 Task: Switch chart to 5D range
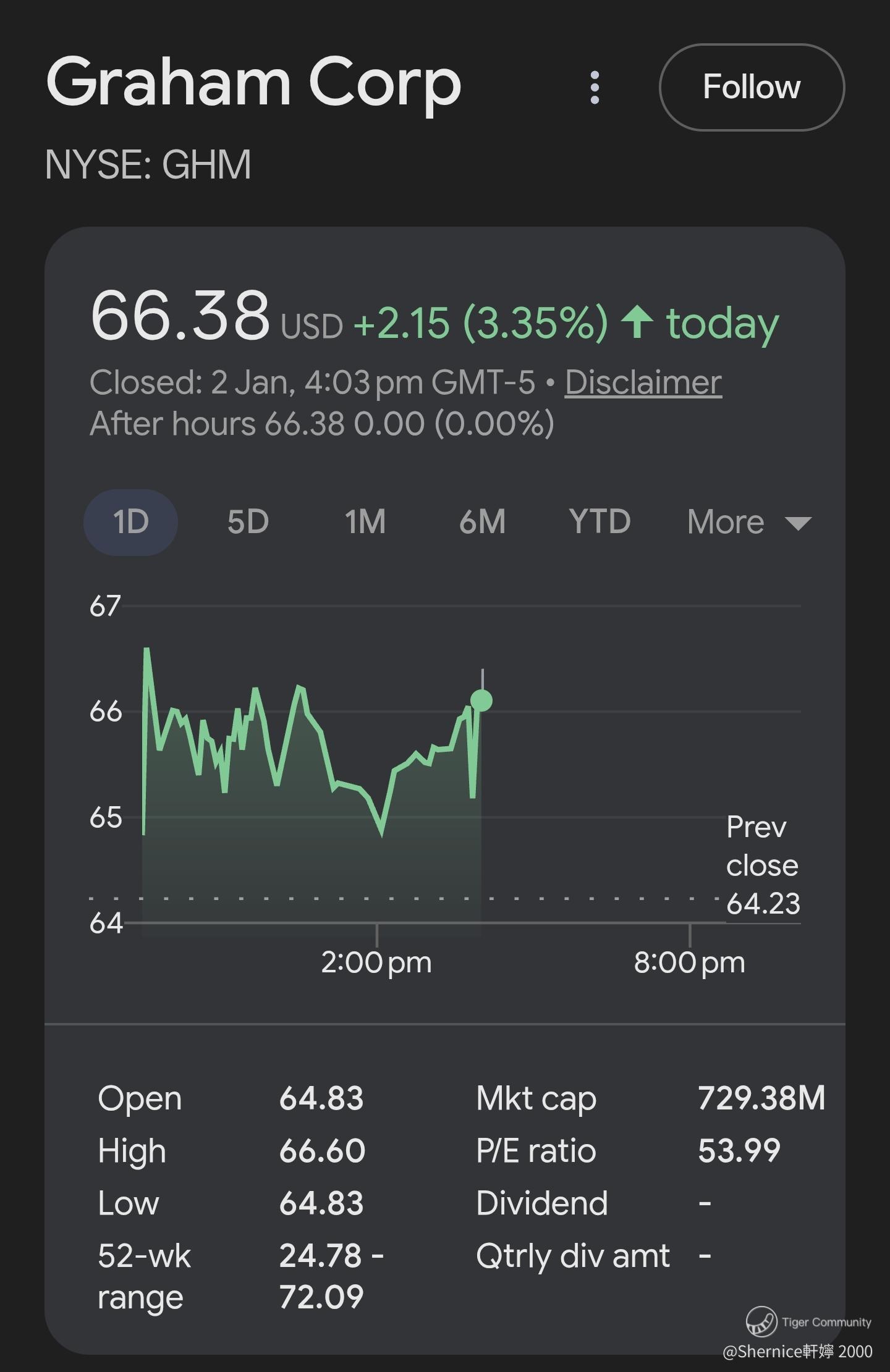pos(248,522)
